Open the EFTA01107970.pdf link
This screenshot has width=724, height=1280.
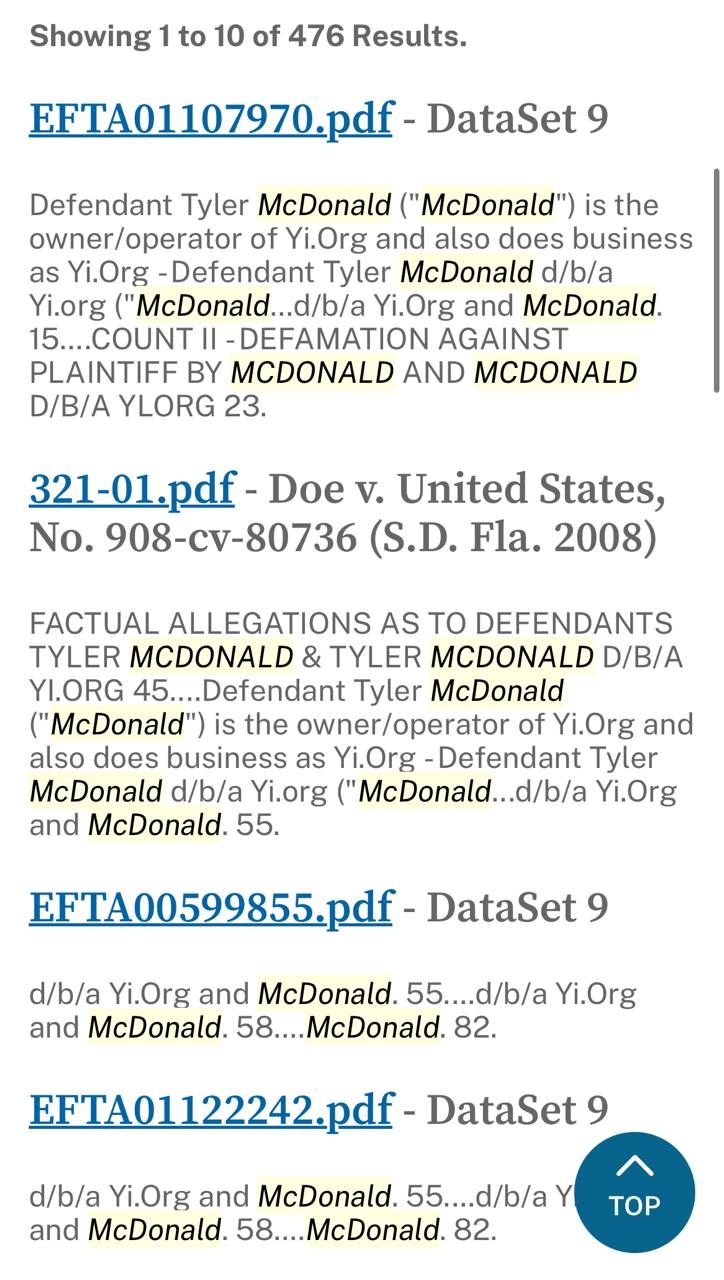coord(211,119)
